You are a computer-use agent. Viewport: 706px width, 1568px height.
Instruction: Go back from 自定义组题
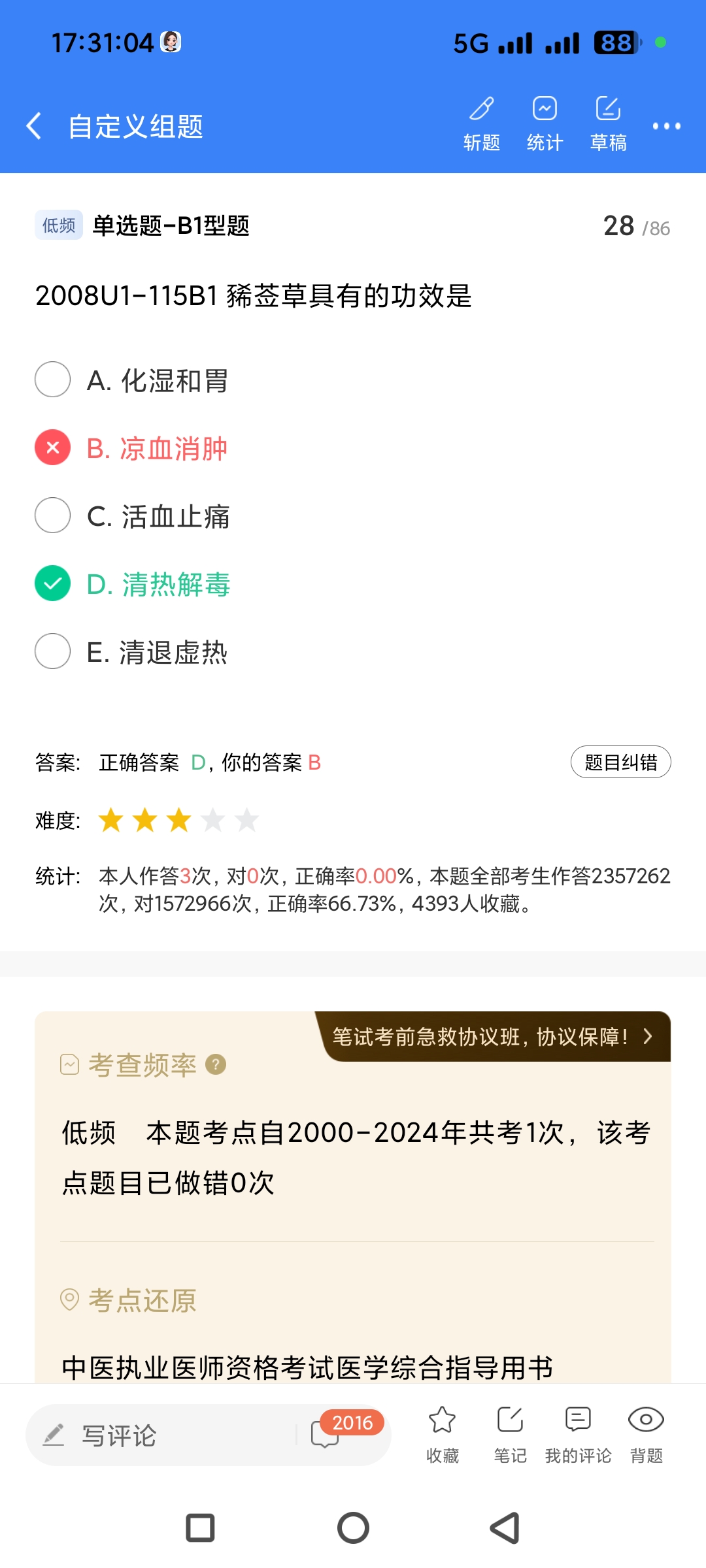click(x=34, y=125)
